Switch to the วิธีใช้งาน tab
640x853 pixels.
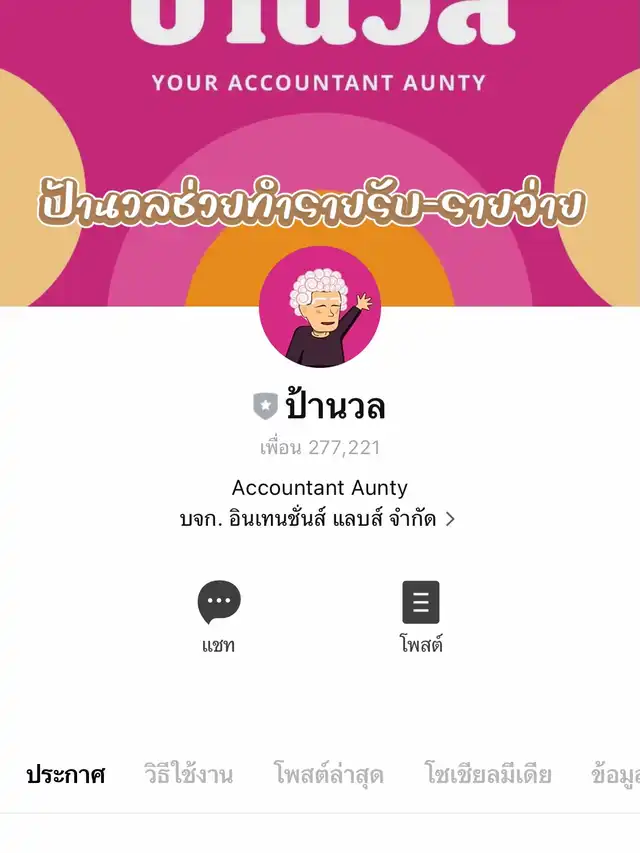(x=188, y=775)
